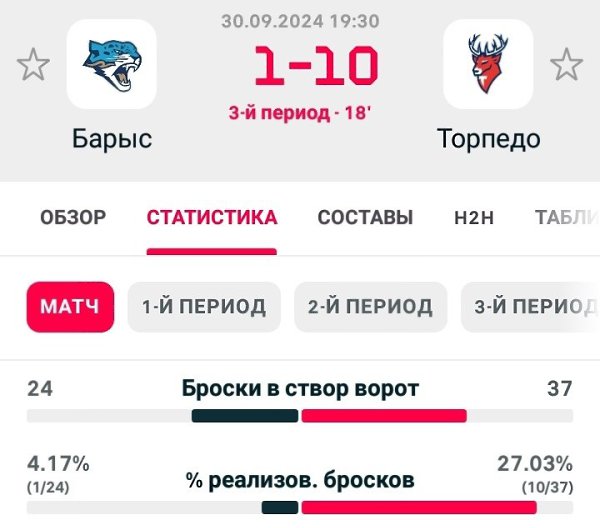The width and height of the screenshot is (600, 528).
Task: Filter stats by 1-Й ПЕРИОД
Action: click(x=204, y=306)
